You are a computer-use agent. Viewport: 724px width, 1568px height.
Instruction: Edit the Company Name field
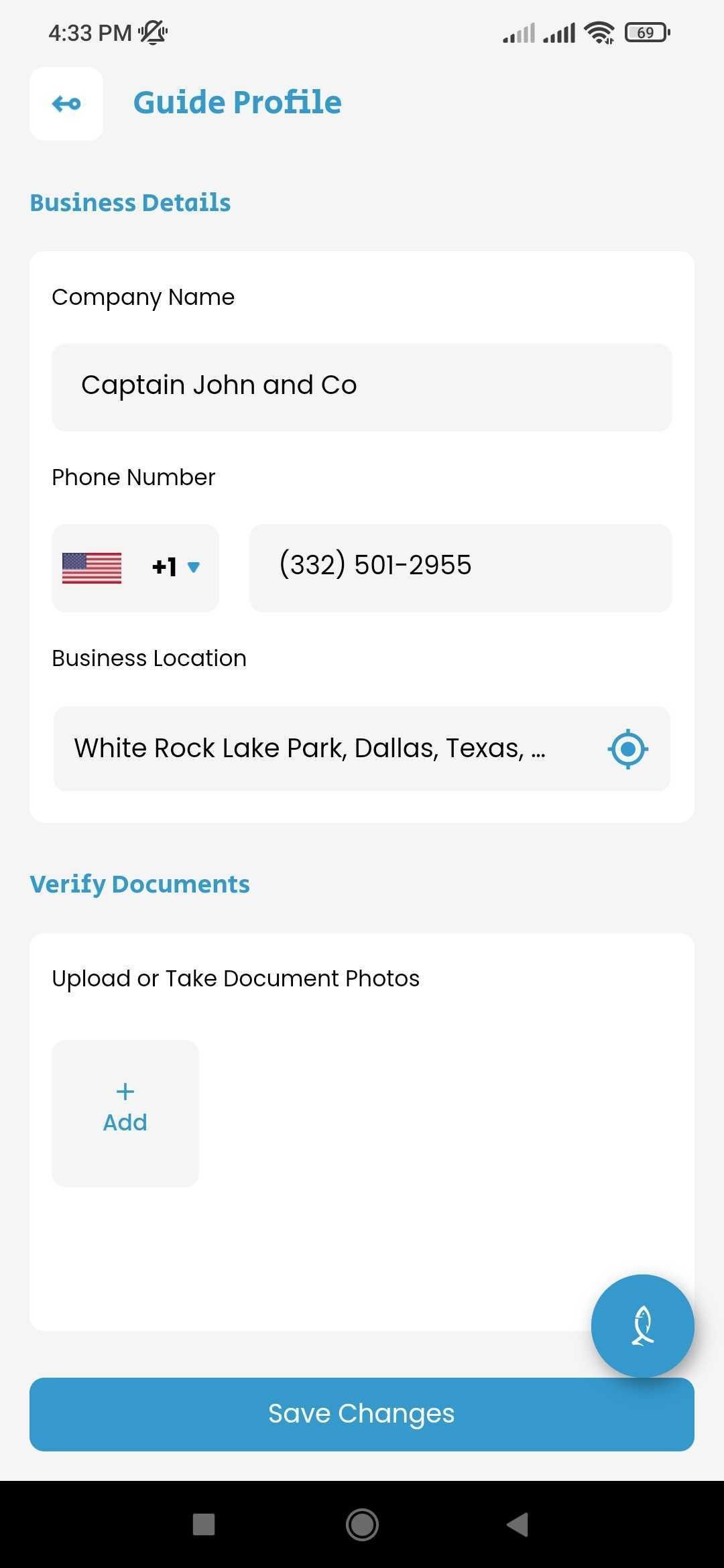(362, 387)
